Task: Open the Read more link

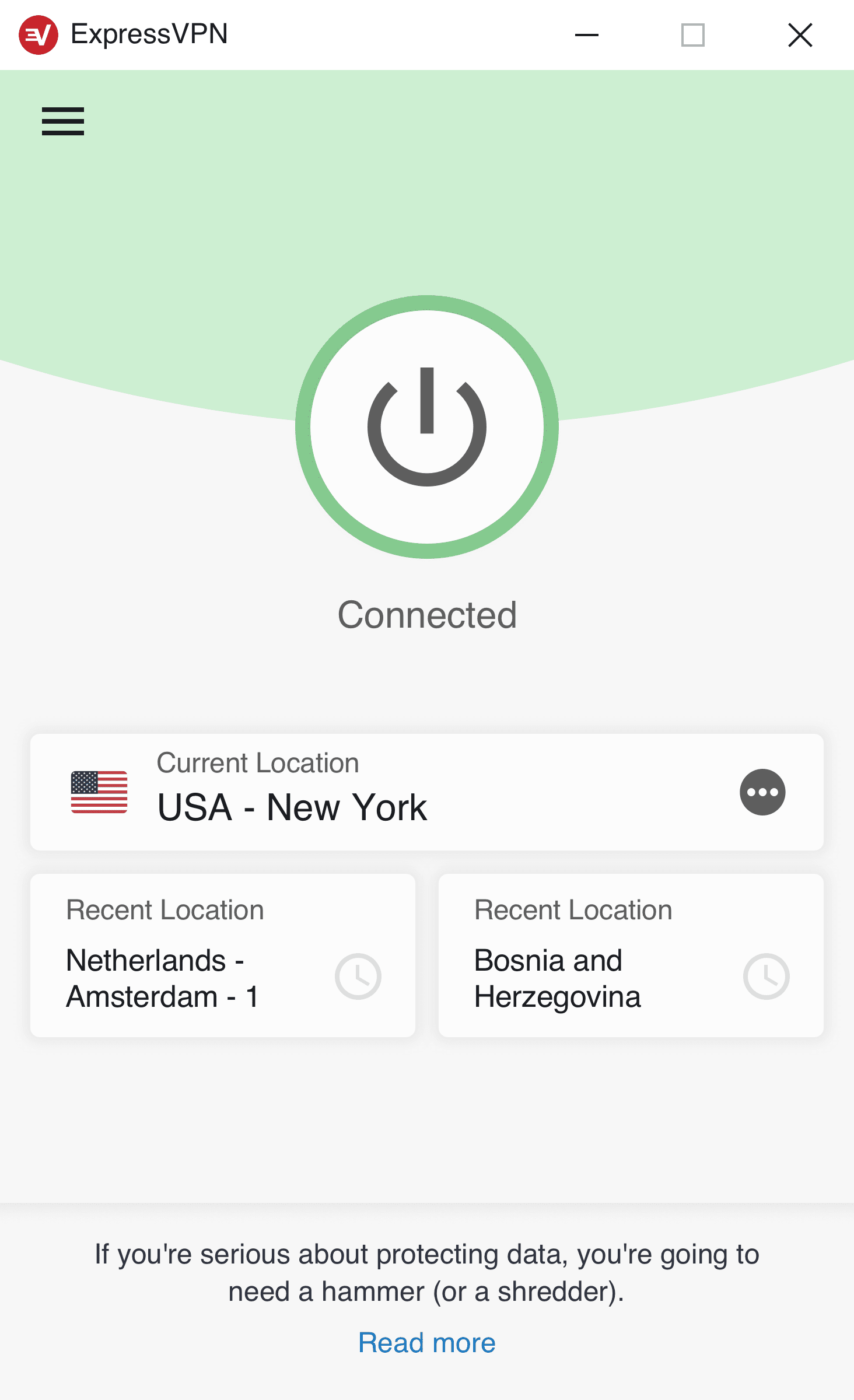Action: [x=427, y=1343]
